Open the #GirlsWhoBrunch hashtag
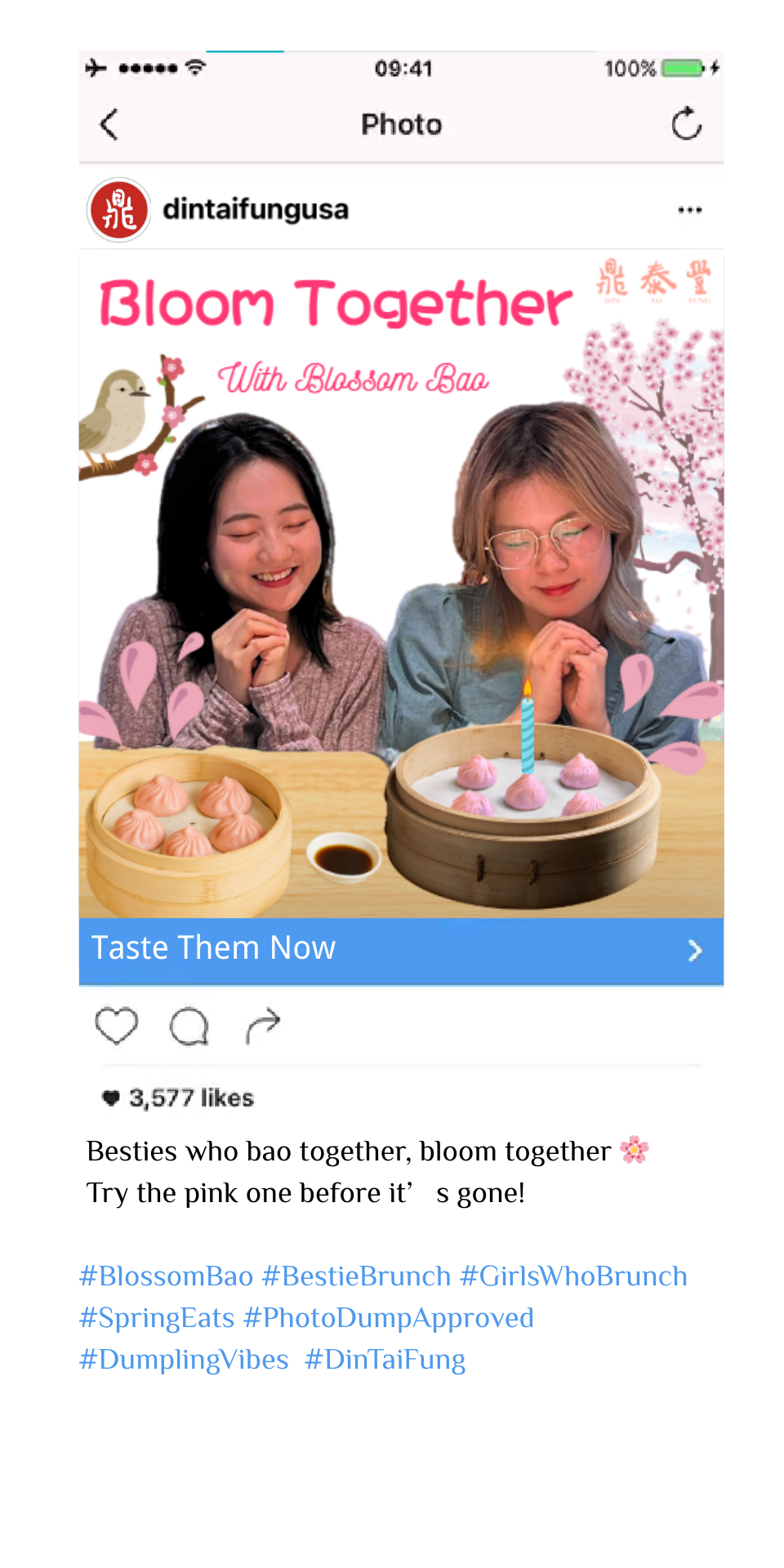This screenshot has width=784, height=1568. click(x=573, y=1276)
